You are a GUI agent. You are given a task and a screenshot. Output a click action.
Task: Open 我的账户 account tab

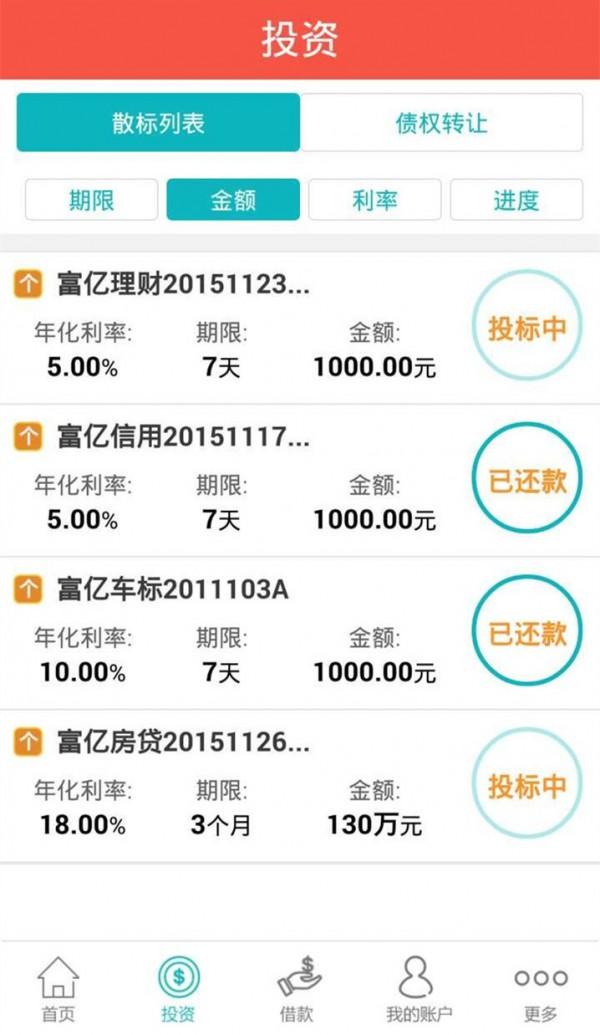click(x=419, y=988)
